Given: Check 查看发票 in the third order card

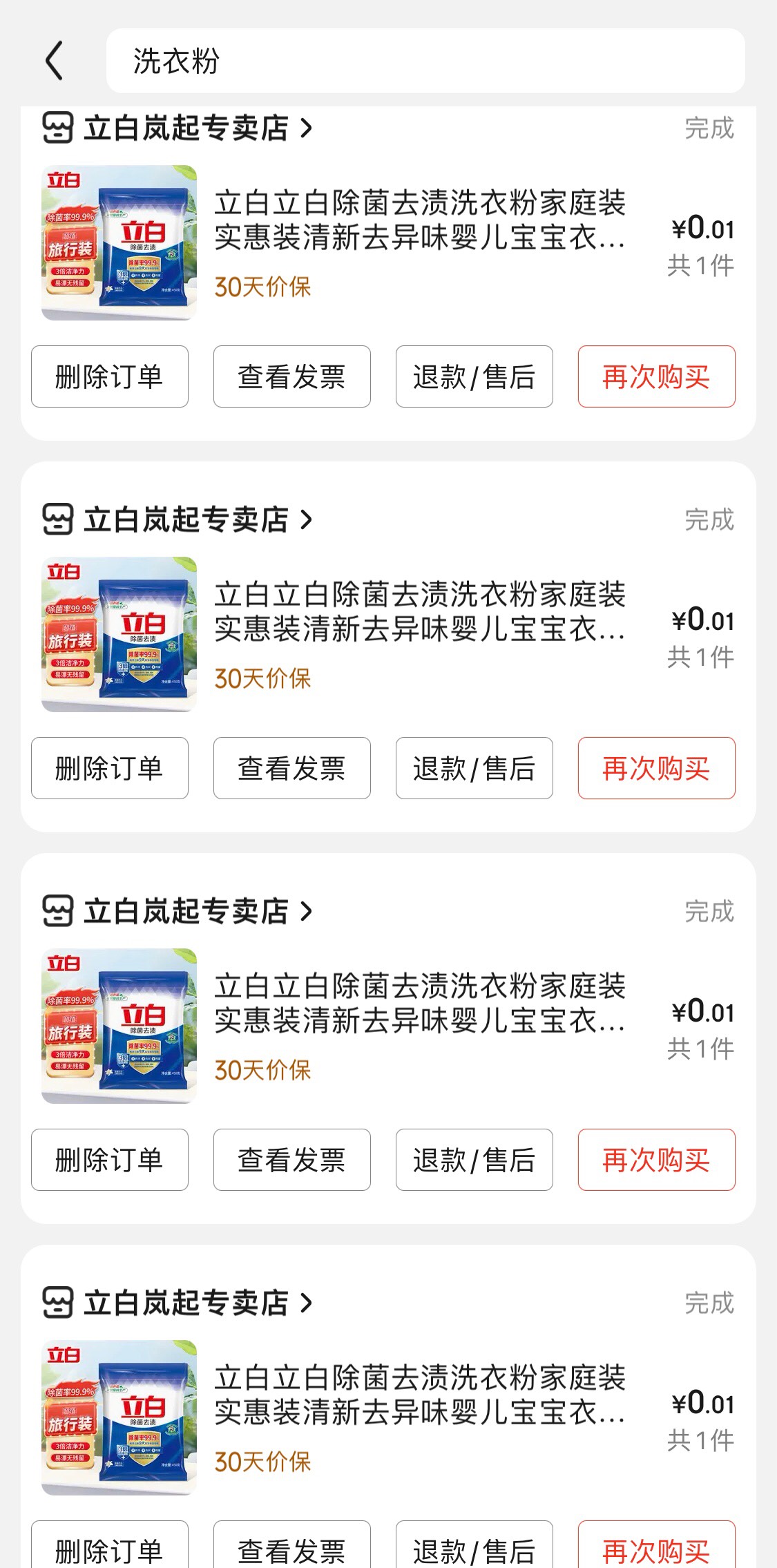Looking at the screenshot, I should coord(292,1160).
